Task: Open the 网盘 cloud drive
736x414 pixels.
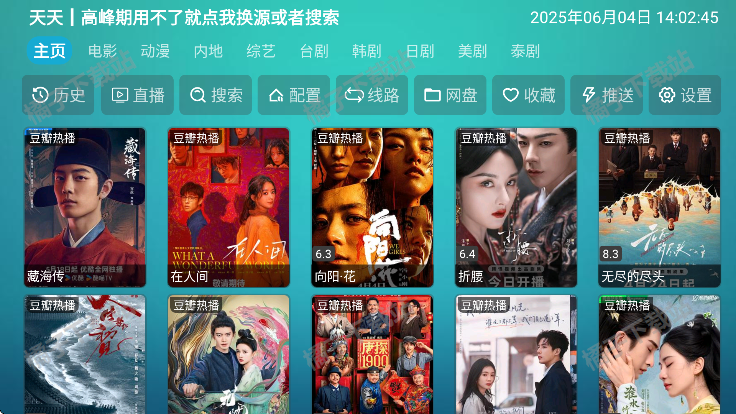Action: pyautogui.click(x=450, y=95)
